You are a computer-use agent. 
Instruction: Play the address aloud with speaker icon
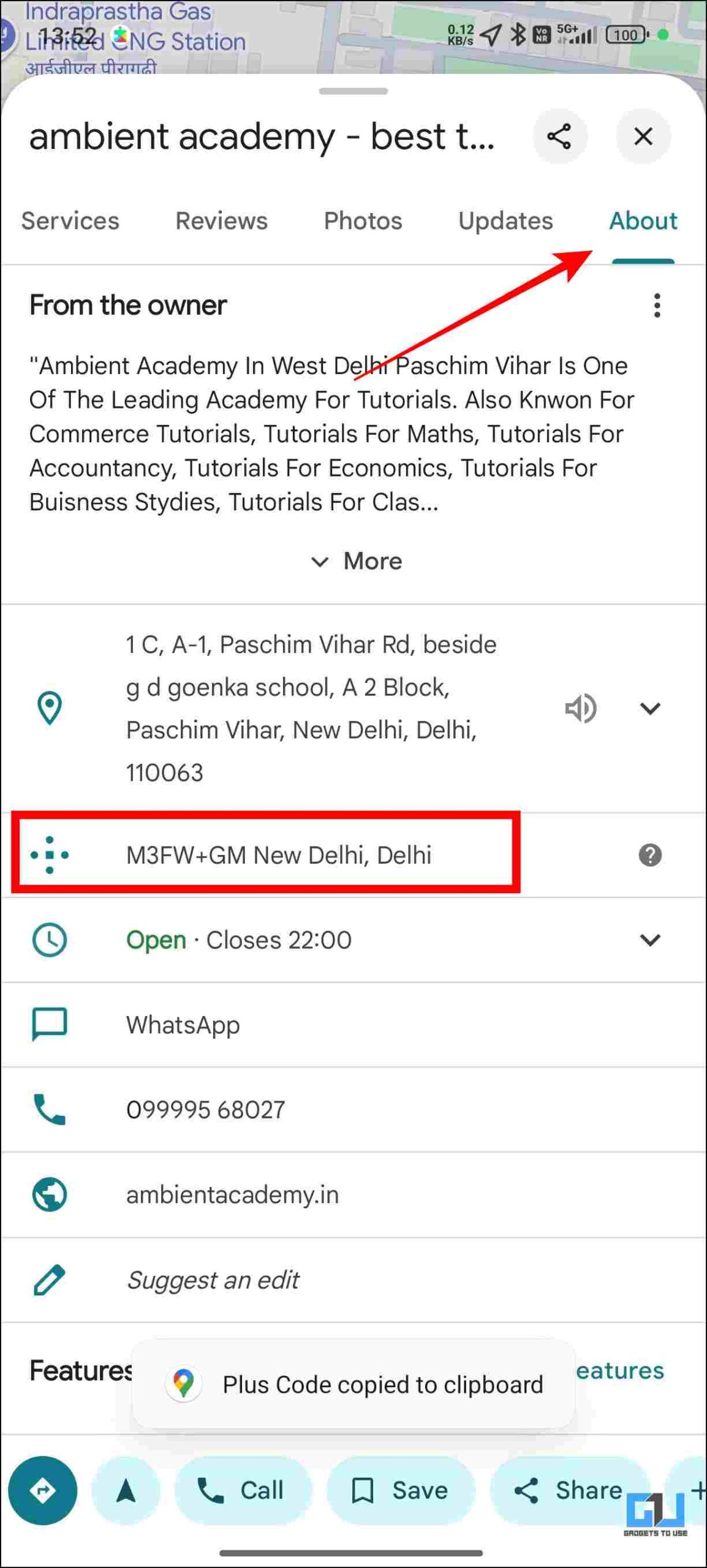580,708
